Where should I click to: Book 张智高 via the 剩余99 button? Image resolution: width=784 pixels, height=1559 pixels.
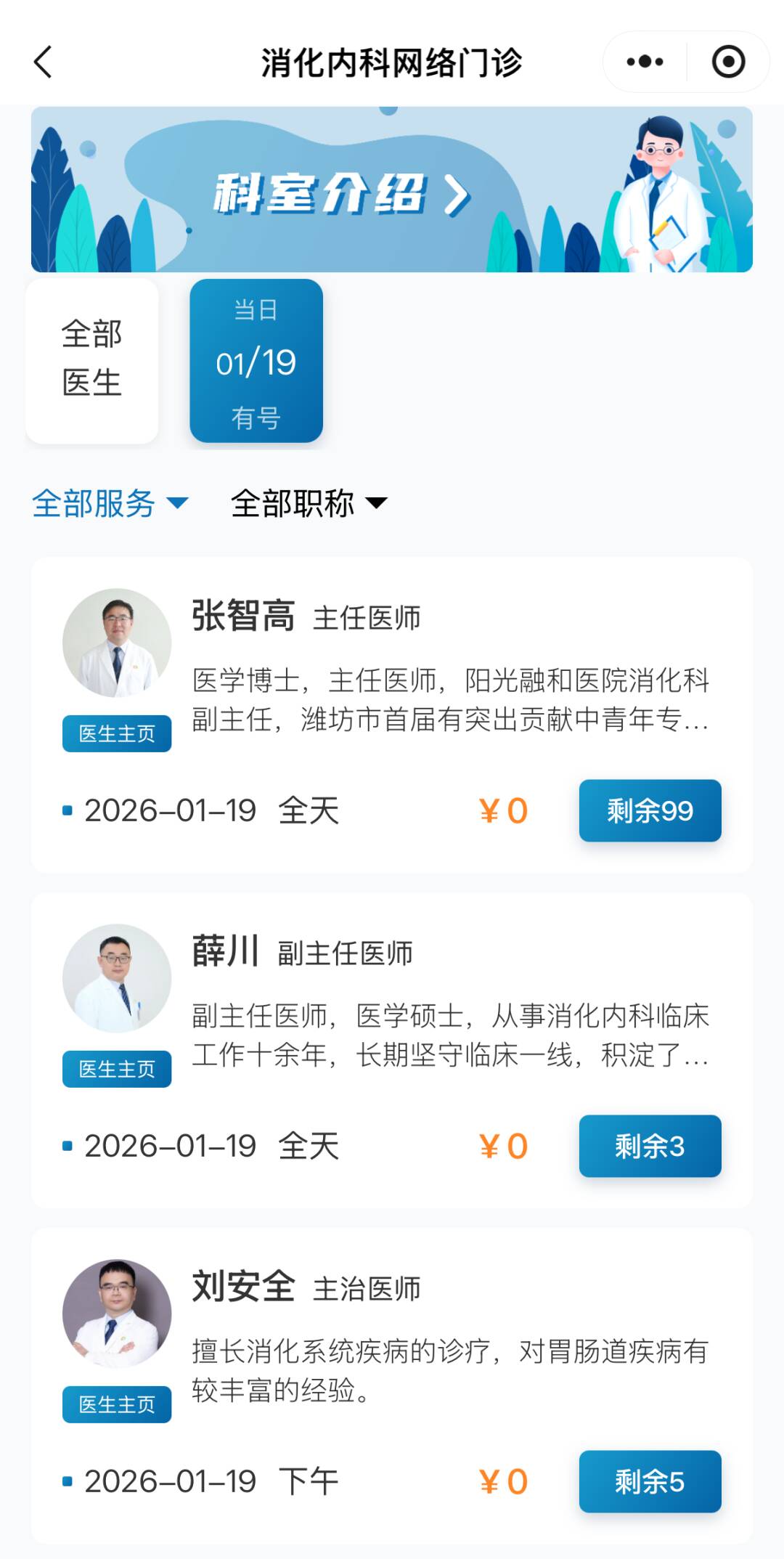[x=650, y=811]
